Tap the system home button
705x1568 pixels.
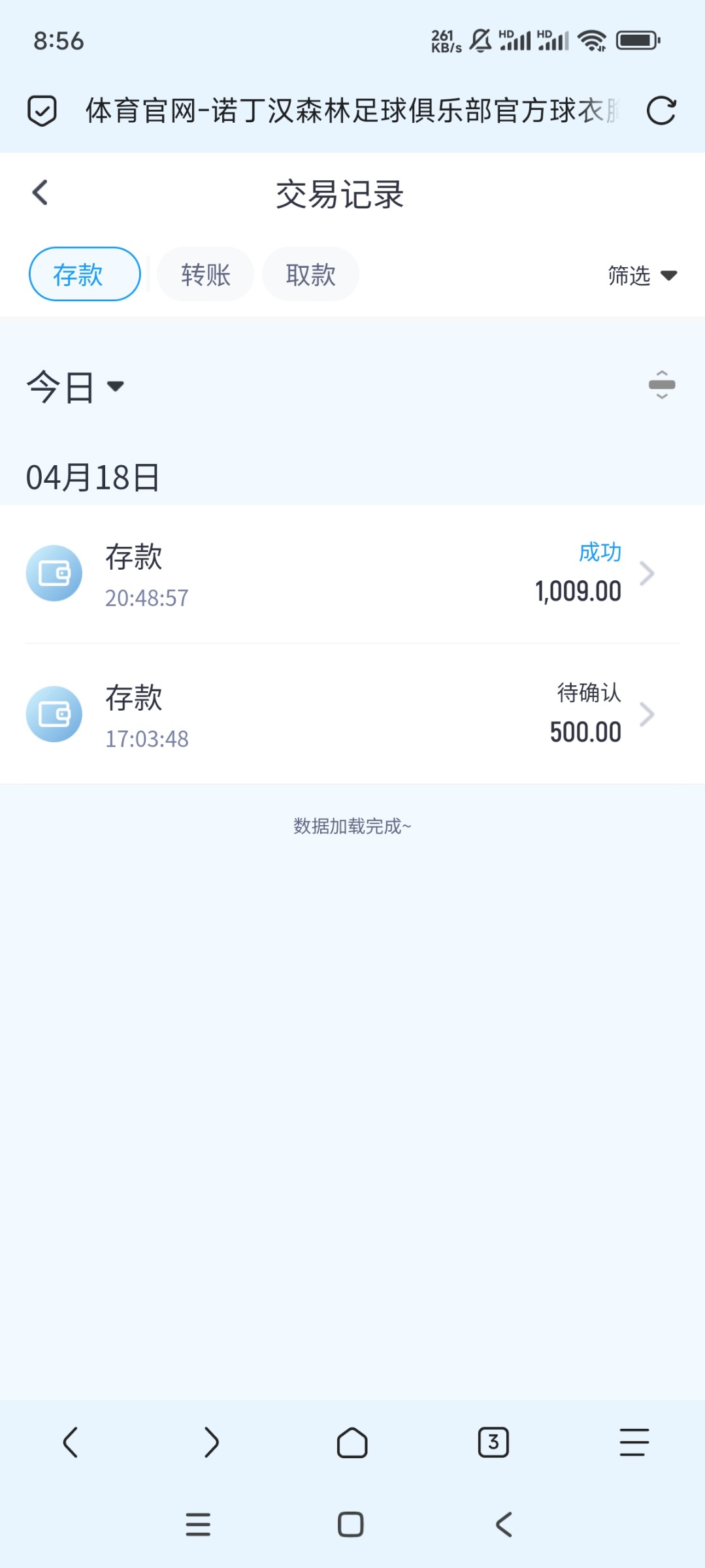point(351,1524)
